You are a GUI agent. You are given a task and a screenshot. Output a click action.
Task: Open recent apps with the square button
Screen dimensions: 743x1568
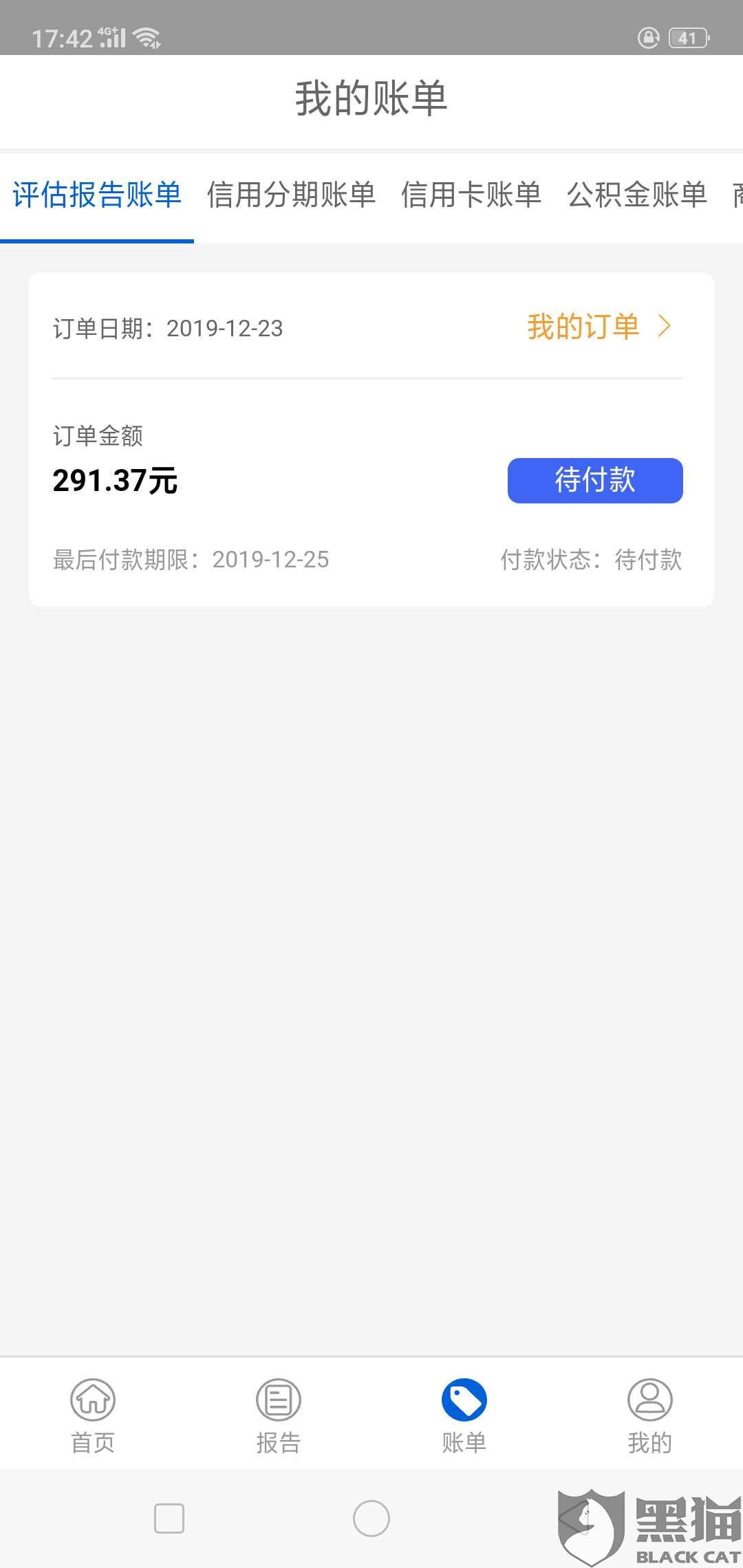click(x=169, y=1518)
